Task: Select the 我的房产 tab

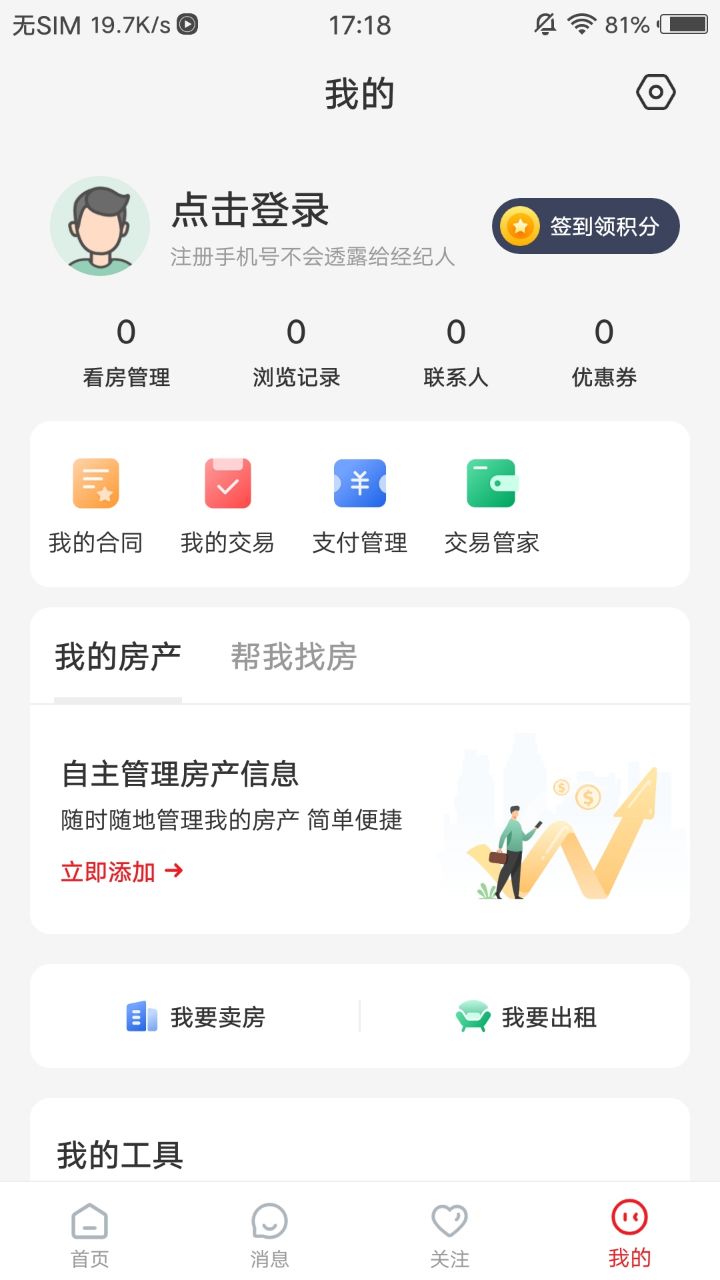Action: tap(118, 657)
